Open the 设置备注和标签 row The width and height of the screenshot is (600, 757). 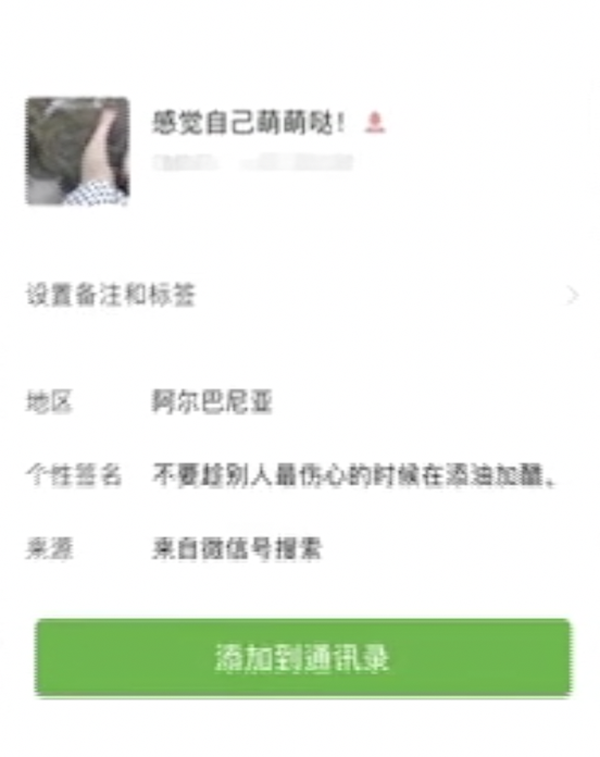[x=300, y=295]
